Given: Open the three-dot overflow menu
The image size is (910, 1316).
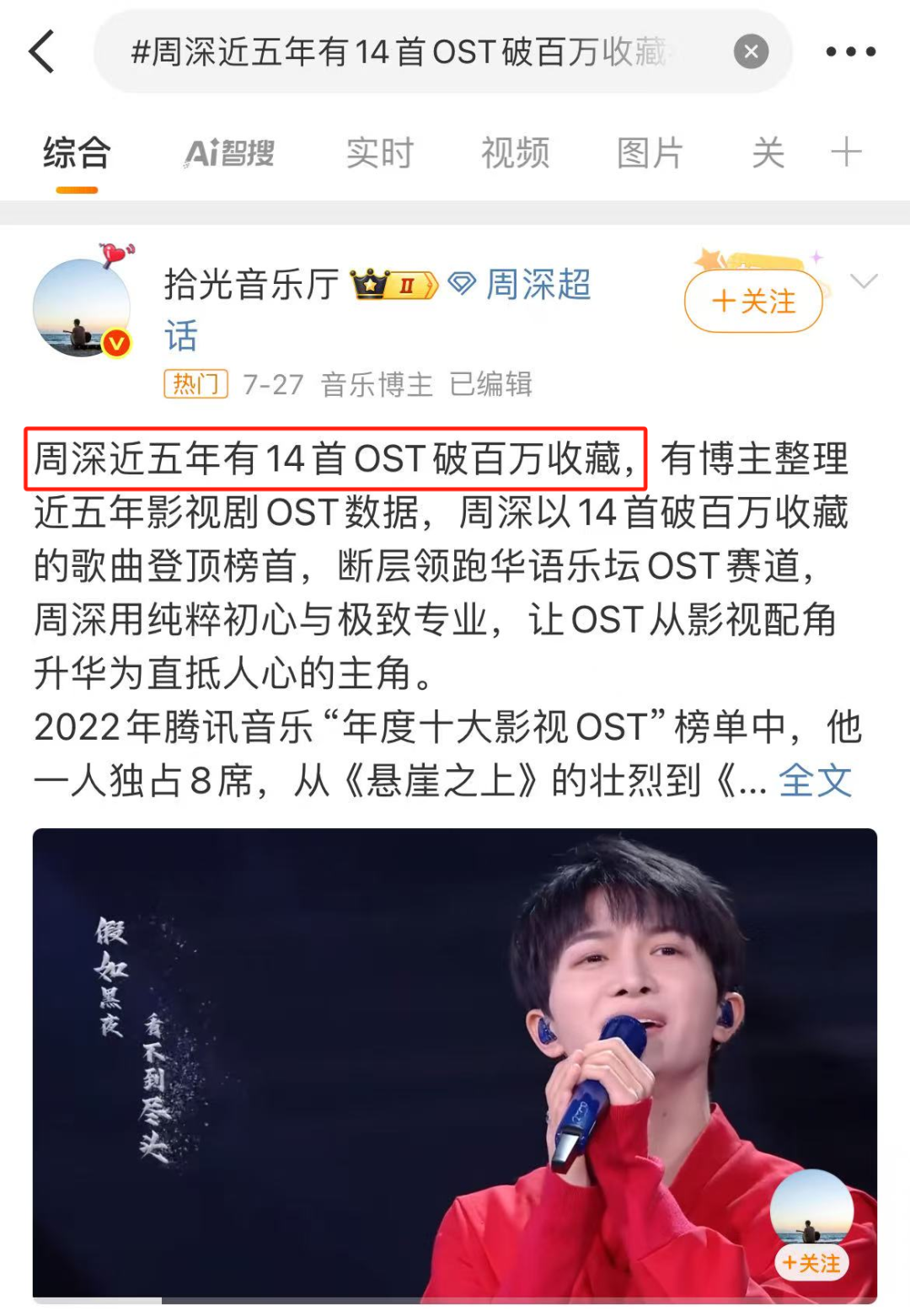Looking at the screenshot, I should [x=849, y=52].
